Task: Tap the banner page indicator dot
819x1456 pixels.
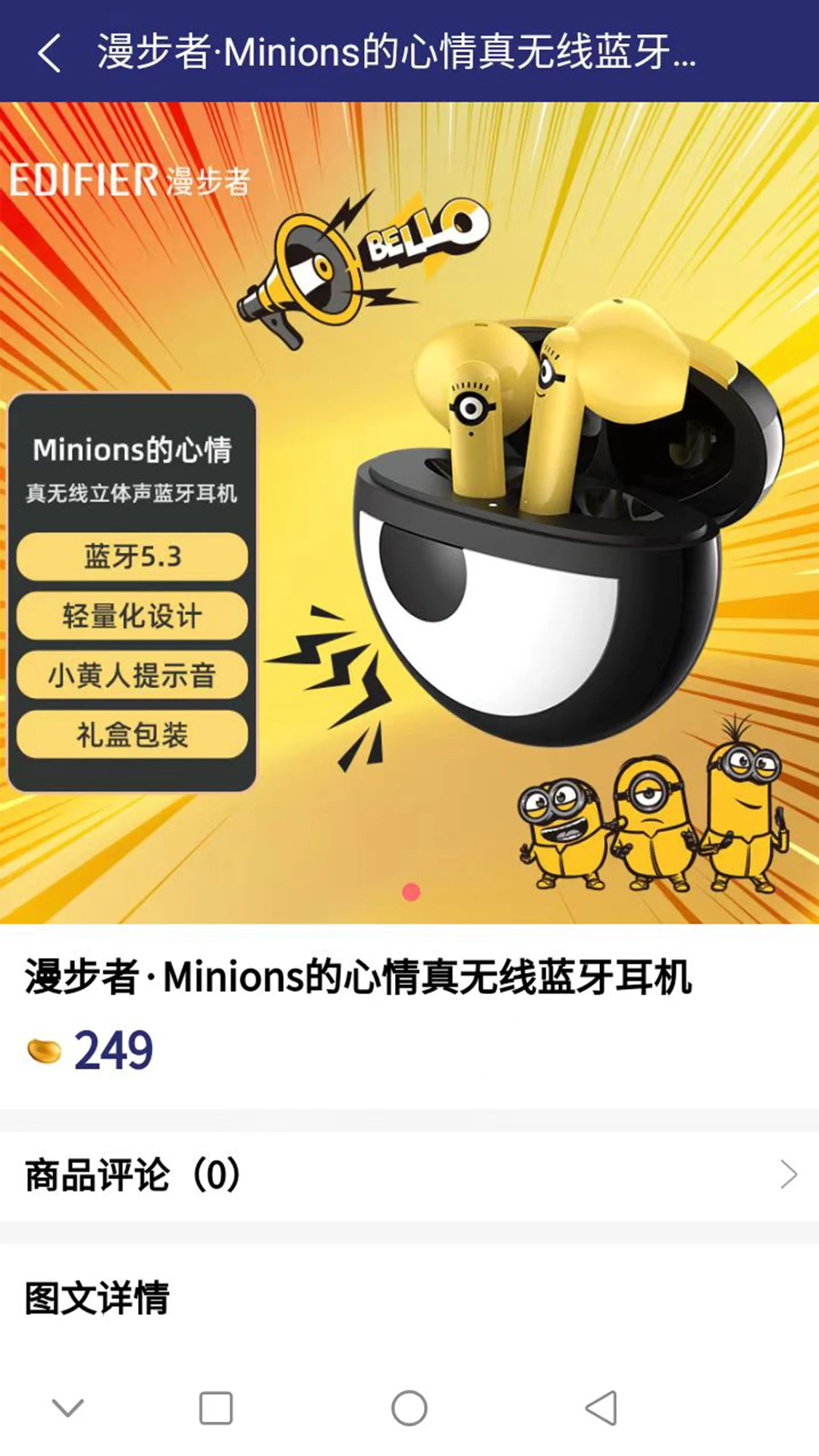Action: (x=411, y=892)
